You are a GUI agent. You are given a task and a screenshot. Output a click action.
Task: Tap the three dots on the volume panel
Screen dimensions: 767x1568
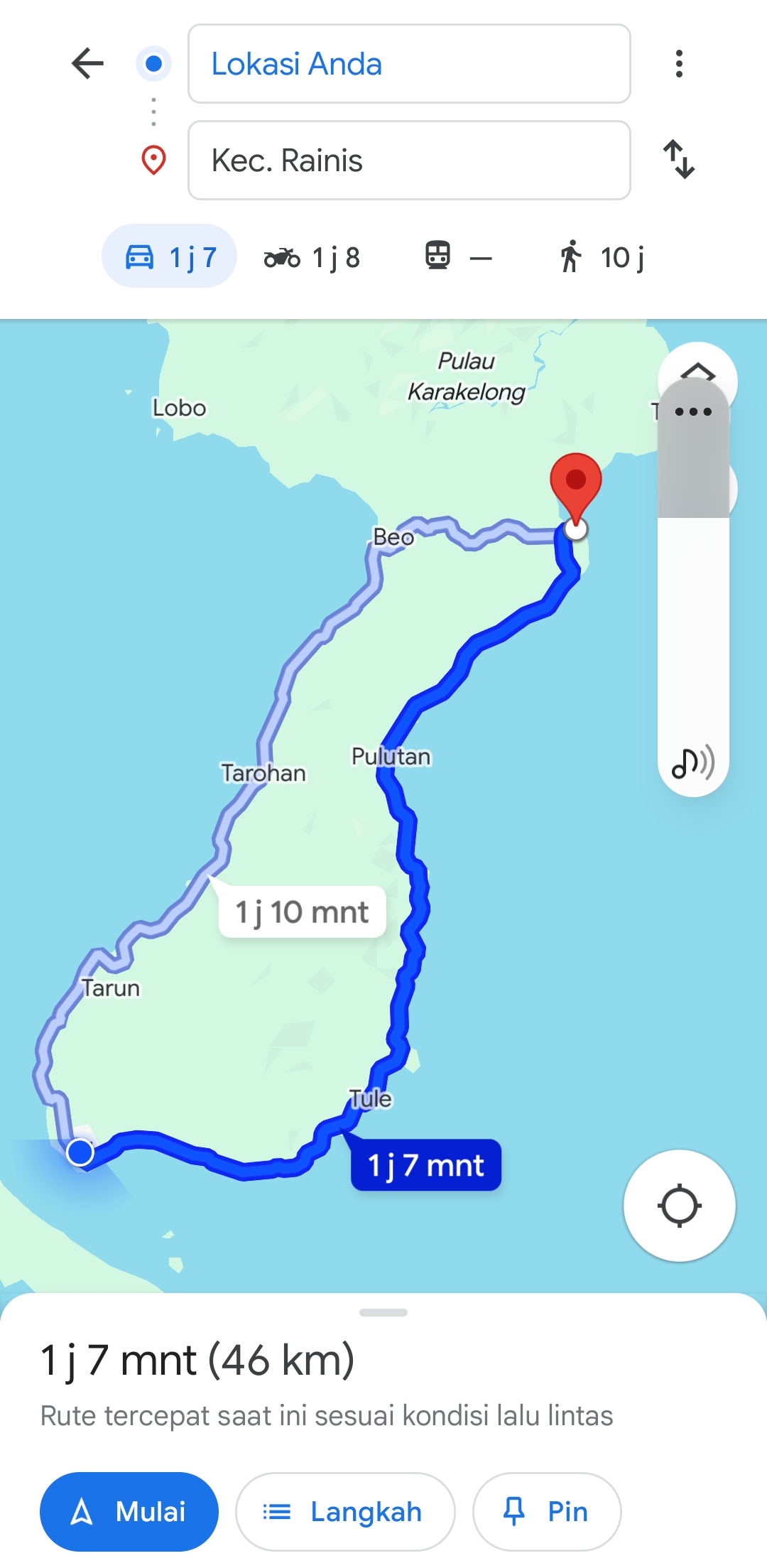(693, 411)
